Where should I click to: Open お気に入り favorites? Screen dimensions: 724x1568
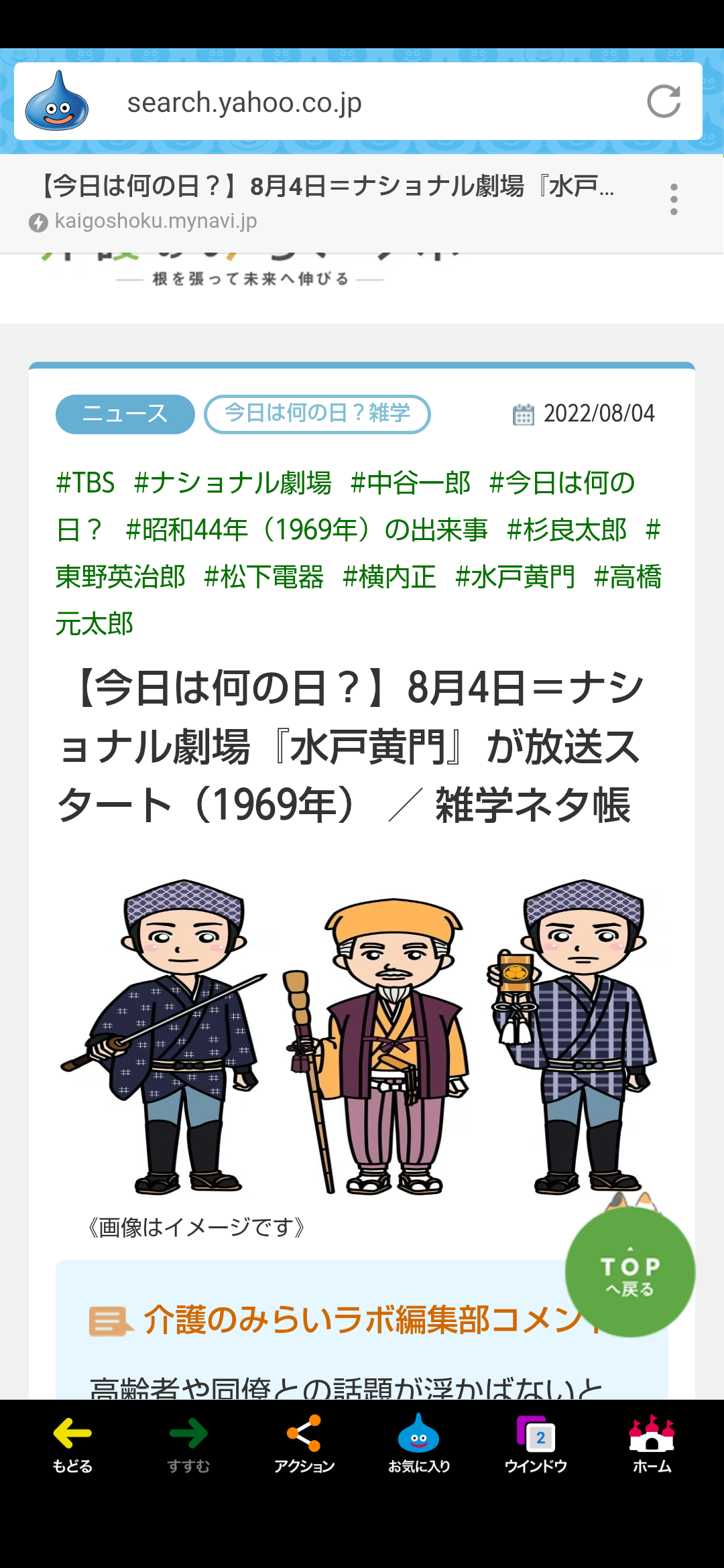tap(419, 1444)
